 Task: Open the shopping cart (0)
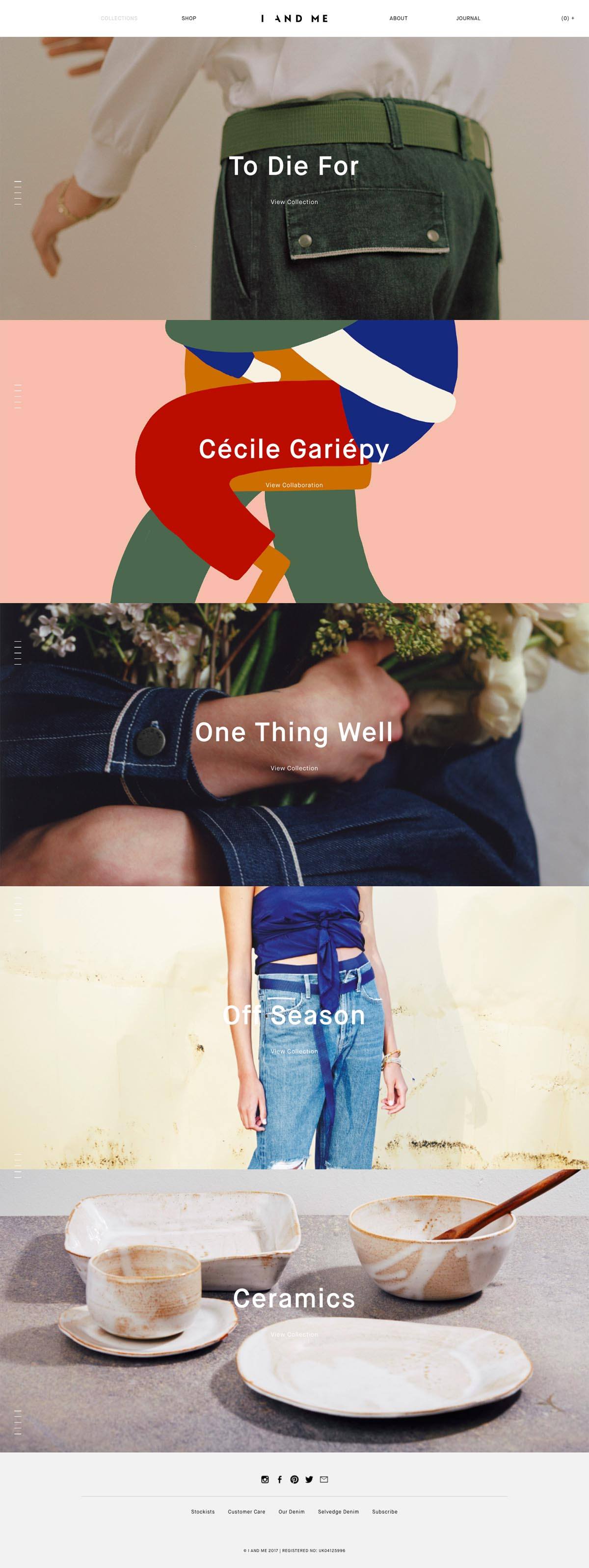[x=567, y=18]
